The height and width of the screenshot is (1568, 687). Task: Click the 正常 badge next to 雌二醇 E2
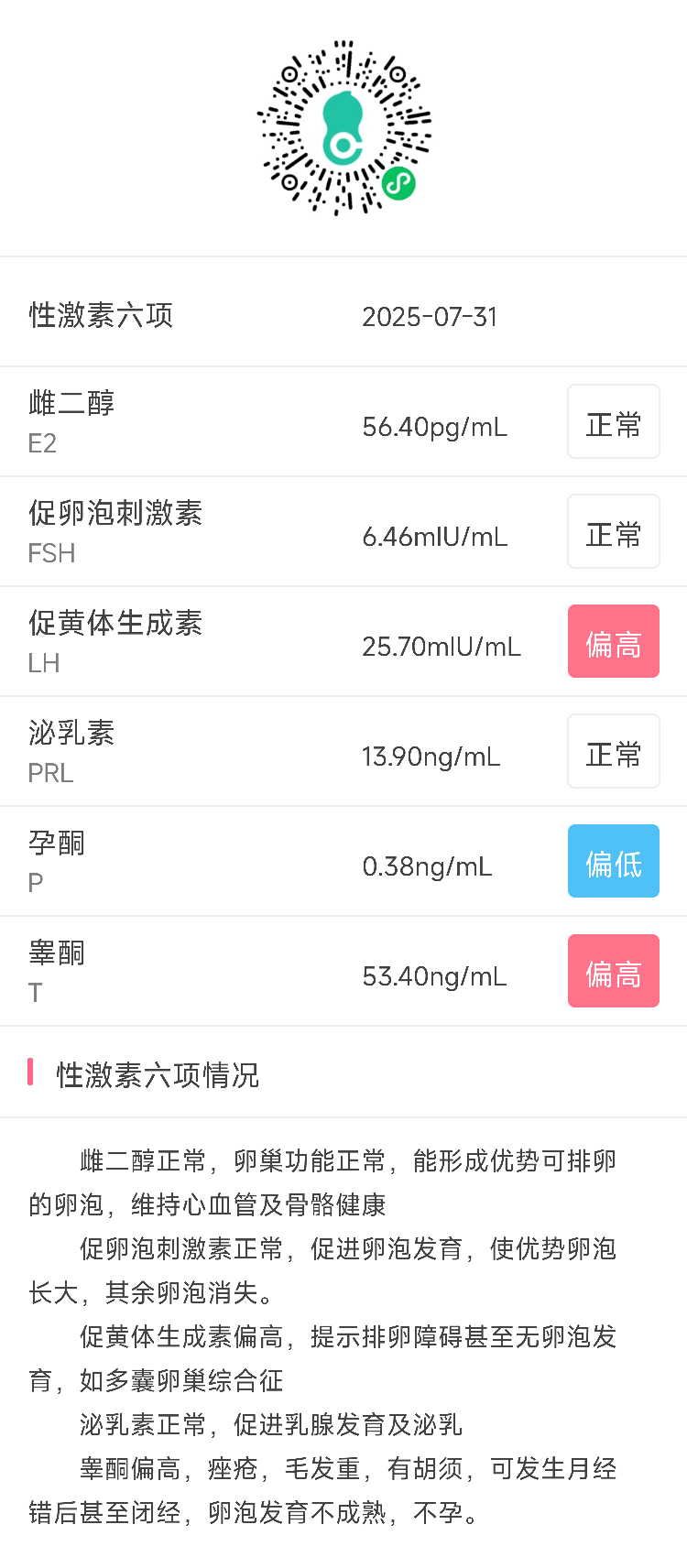613,420
